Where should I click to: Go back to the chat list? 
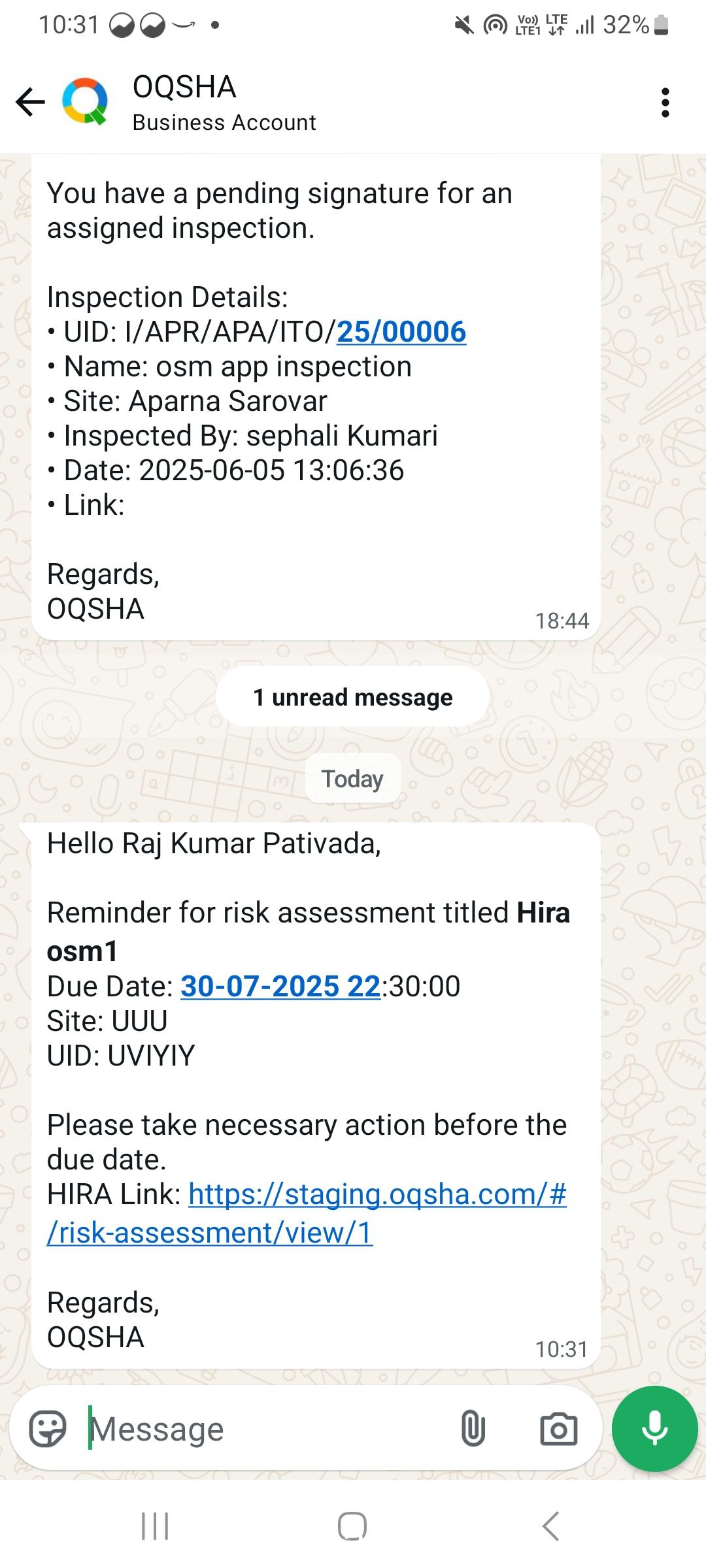(30, 102)
